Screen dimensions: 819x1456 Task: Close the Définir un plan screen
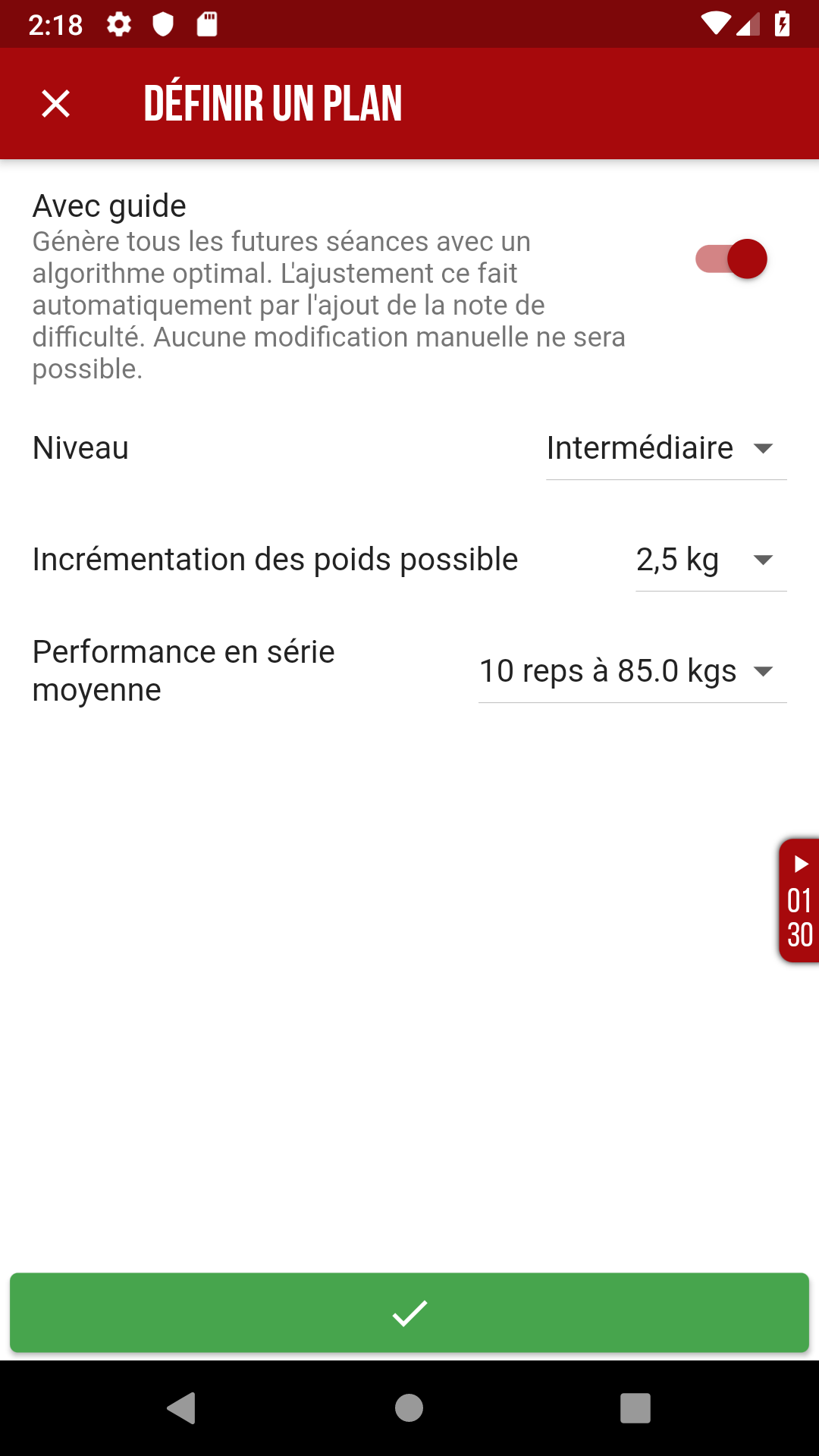point(55,104)
